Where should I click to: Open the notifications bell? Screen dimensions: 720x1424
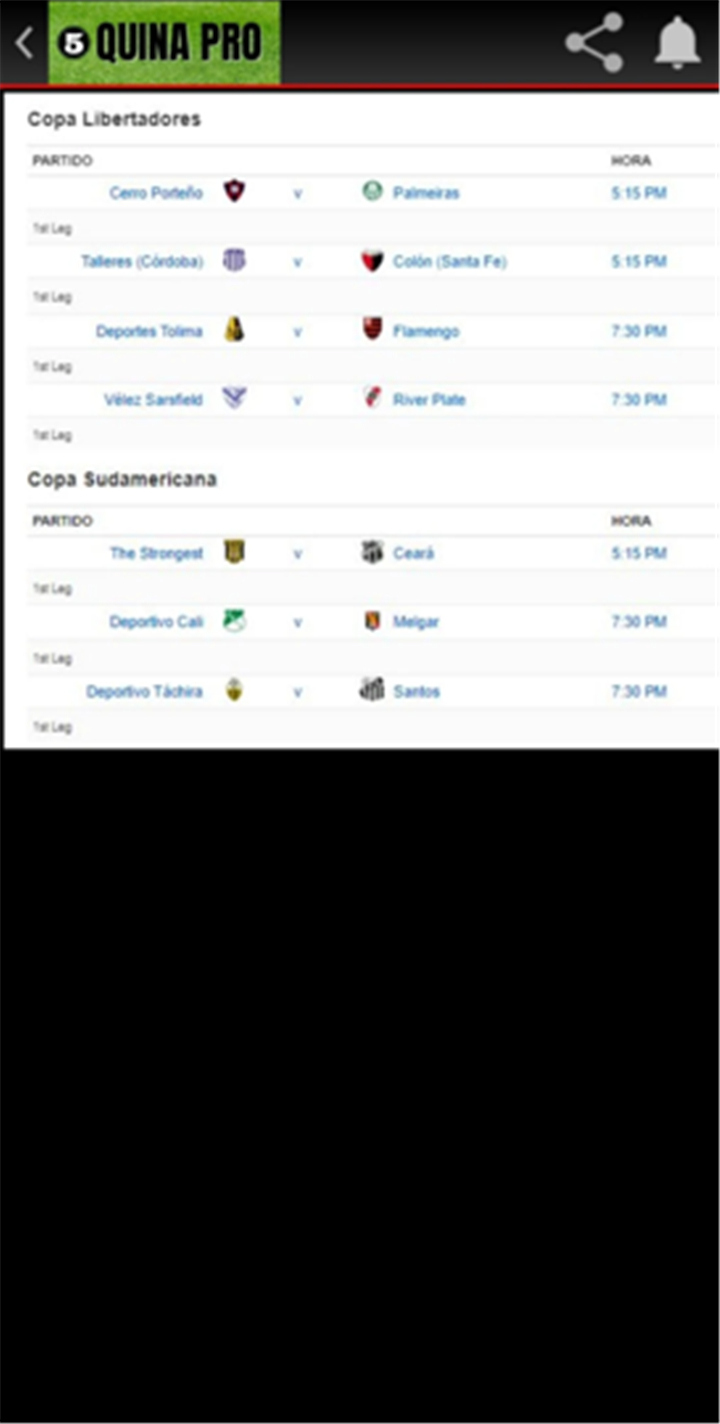[677, 43]
